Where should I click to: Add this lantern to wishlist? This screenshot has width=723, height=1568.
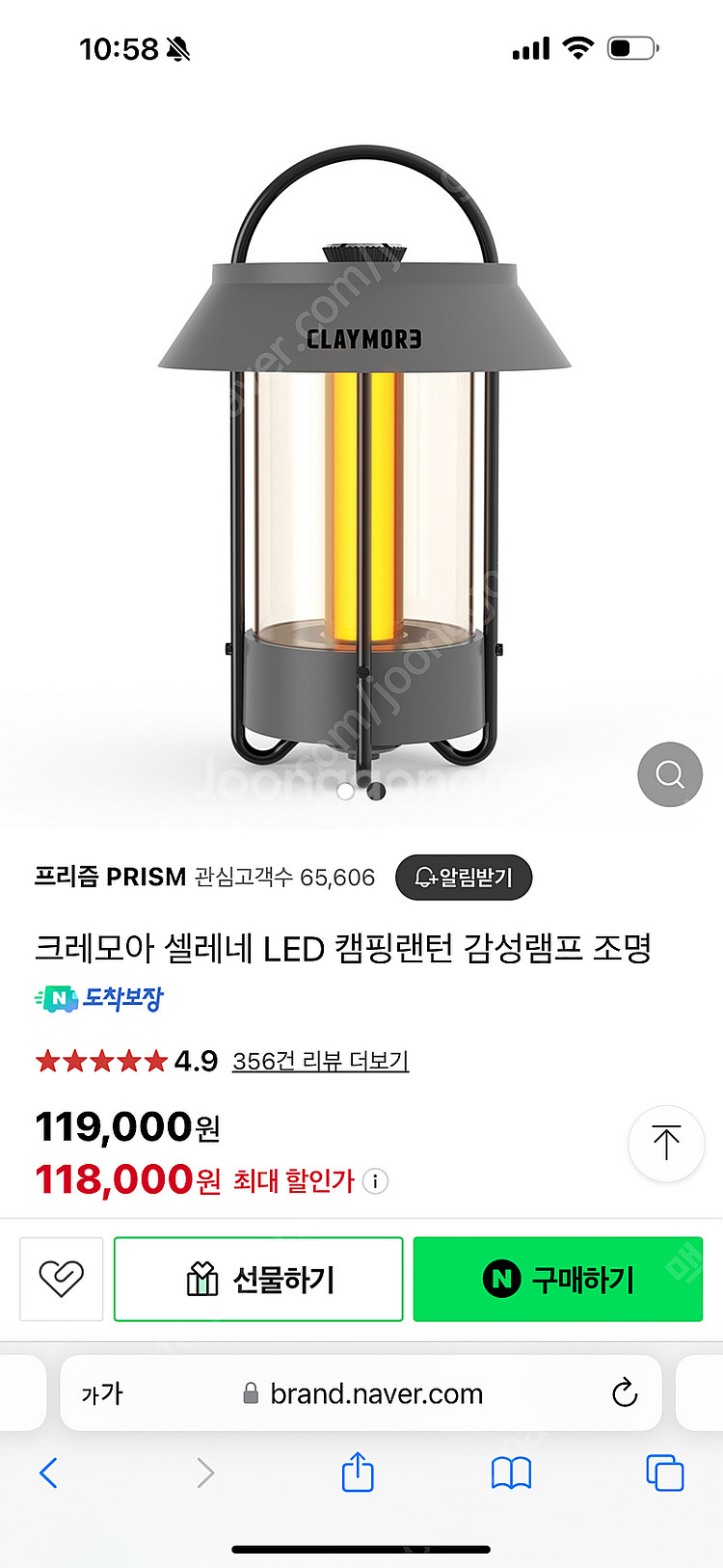coord(62,1280)
